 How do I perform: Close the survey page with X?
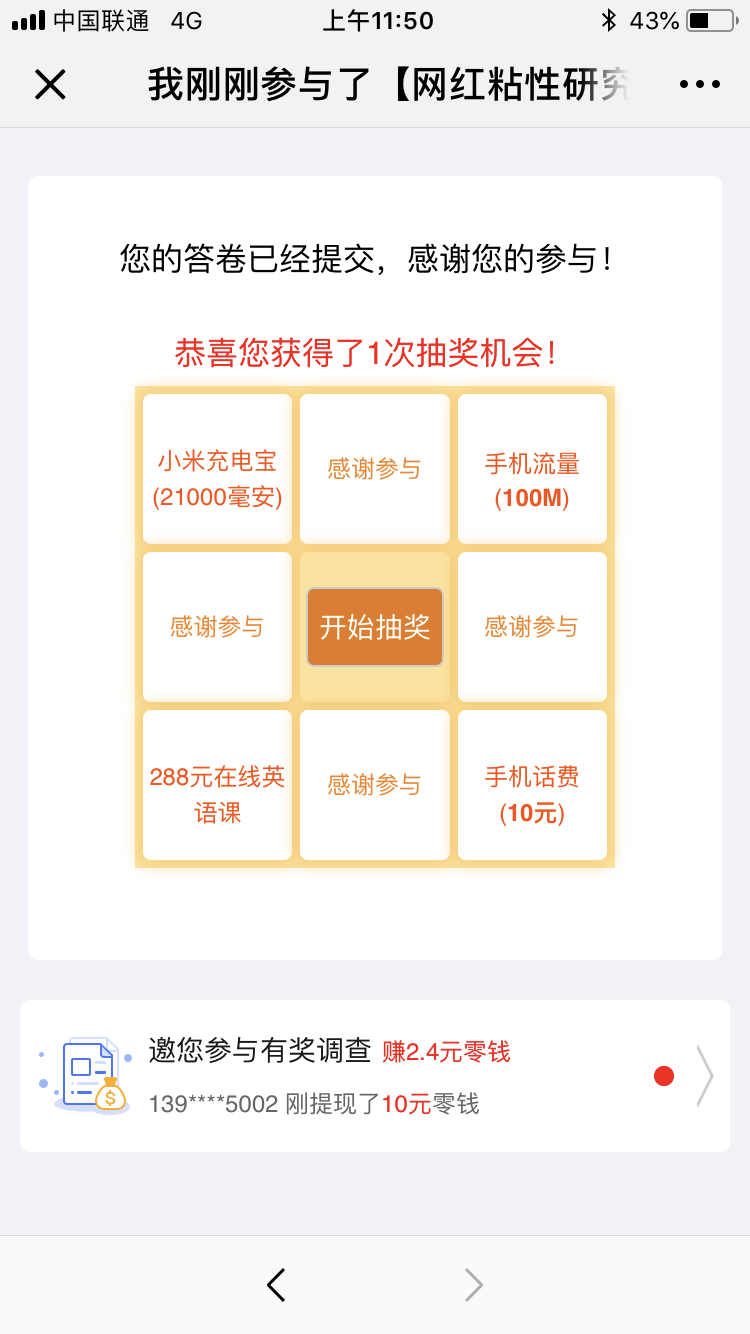(50, 85)
